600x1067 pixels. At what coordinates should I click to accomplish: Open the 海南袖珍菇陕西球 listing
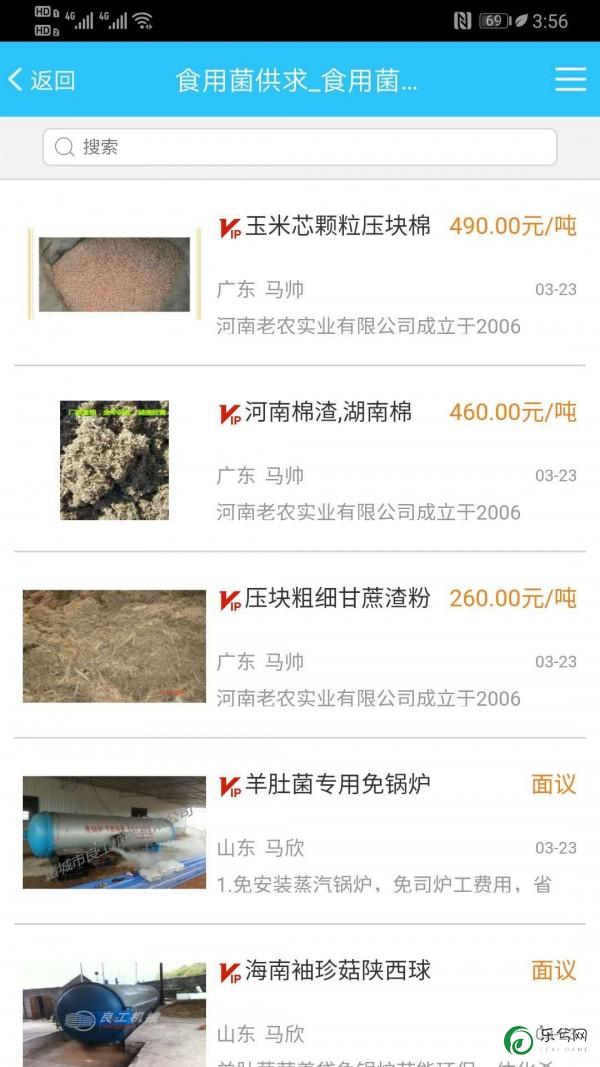click(x=300, y=996)
